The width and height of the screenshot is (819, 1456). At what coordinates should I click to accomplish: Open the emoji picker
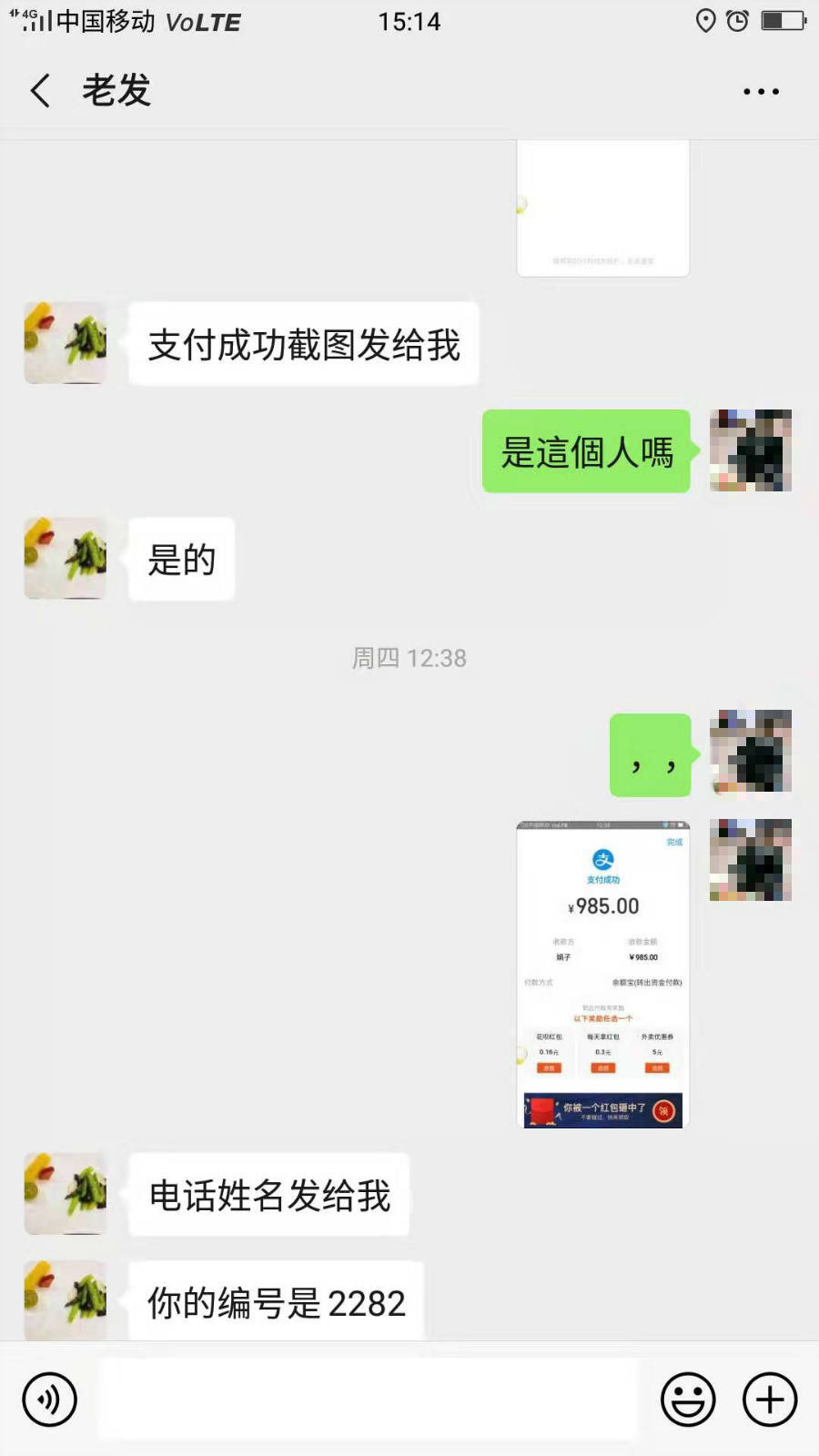688,1400
